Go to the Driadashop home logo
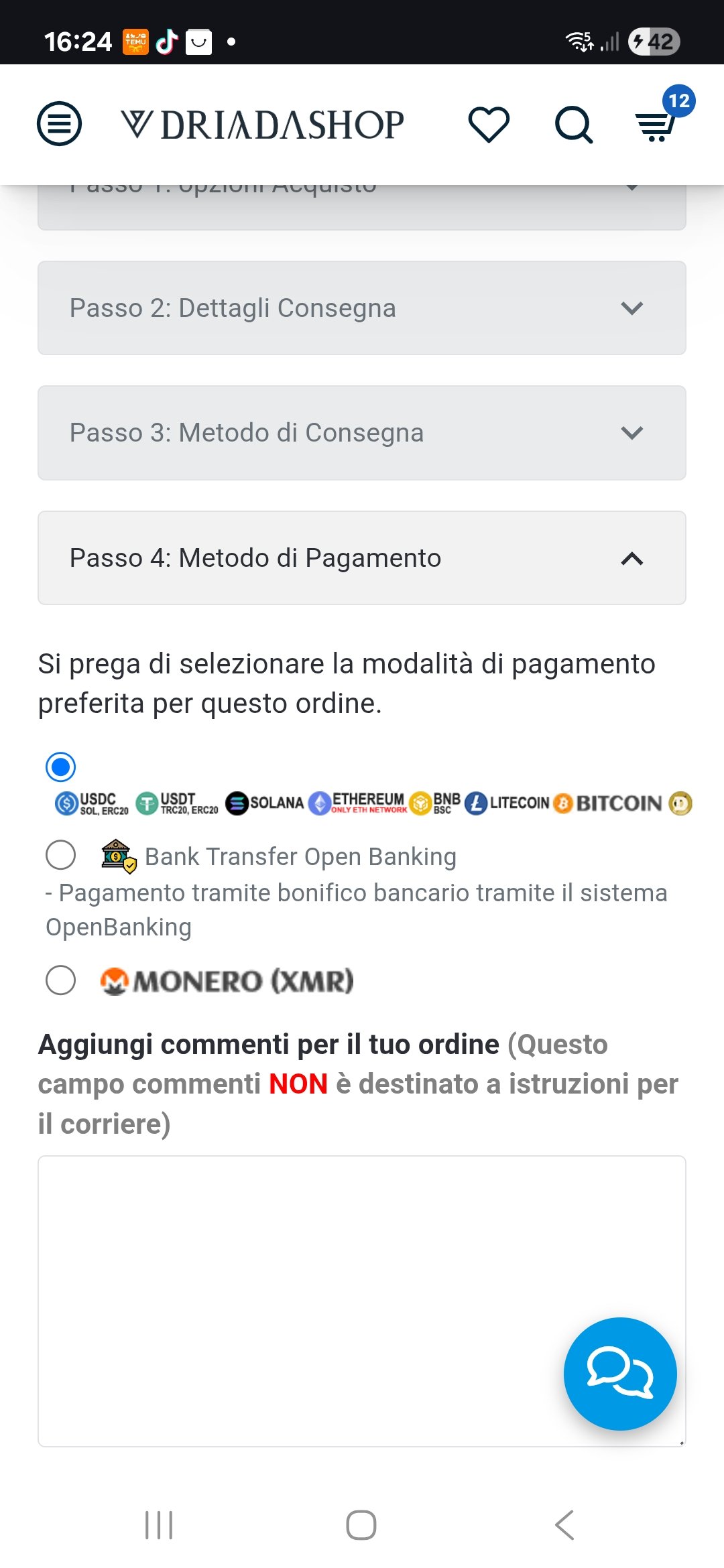This screenshot has width=724, height=1568. pos(263,125)
